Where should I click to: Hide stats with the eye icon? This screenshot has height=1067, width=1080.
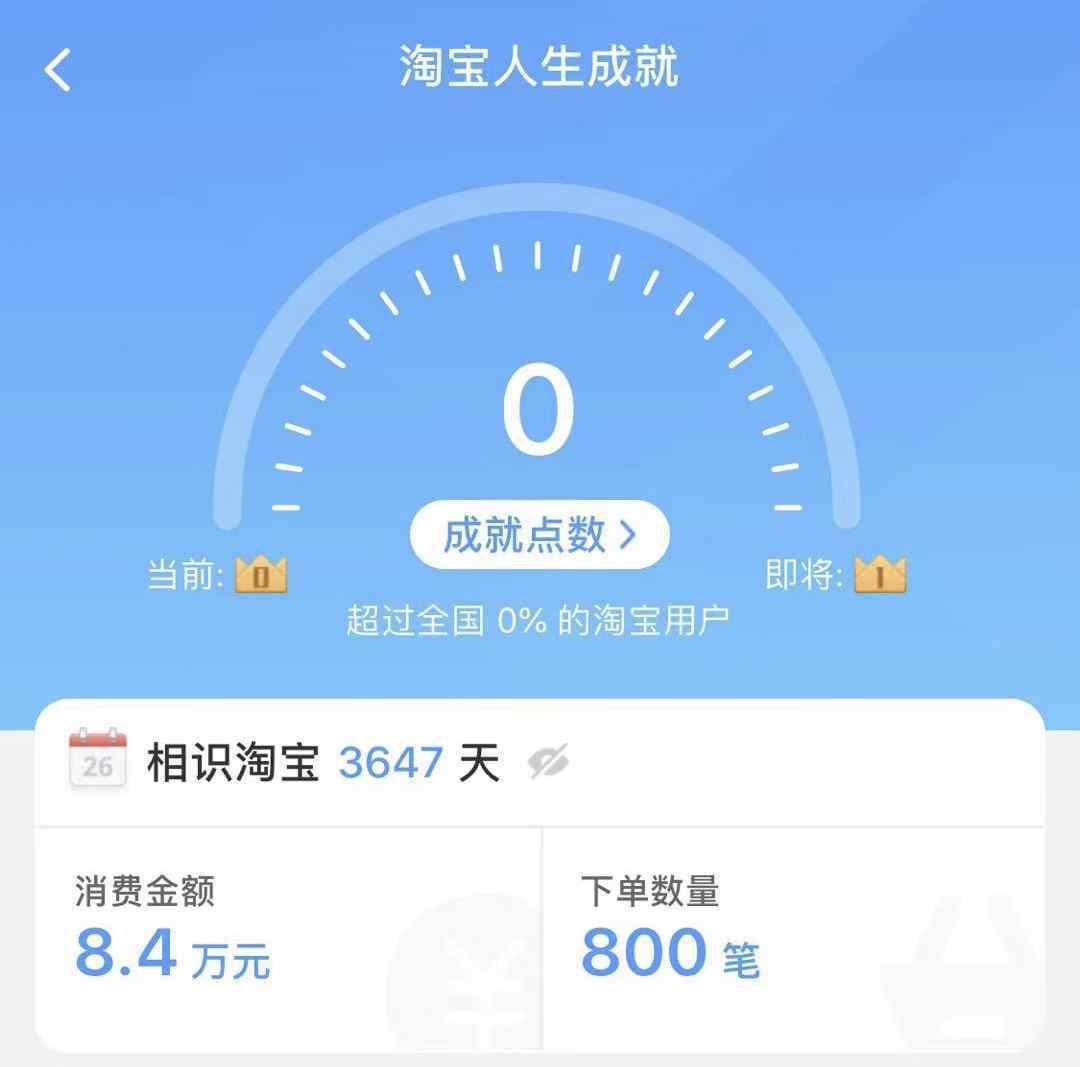coord(548,764)
